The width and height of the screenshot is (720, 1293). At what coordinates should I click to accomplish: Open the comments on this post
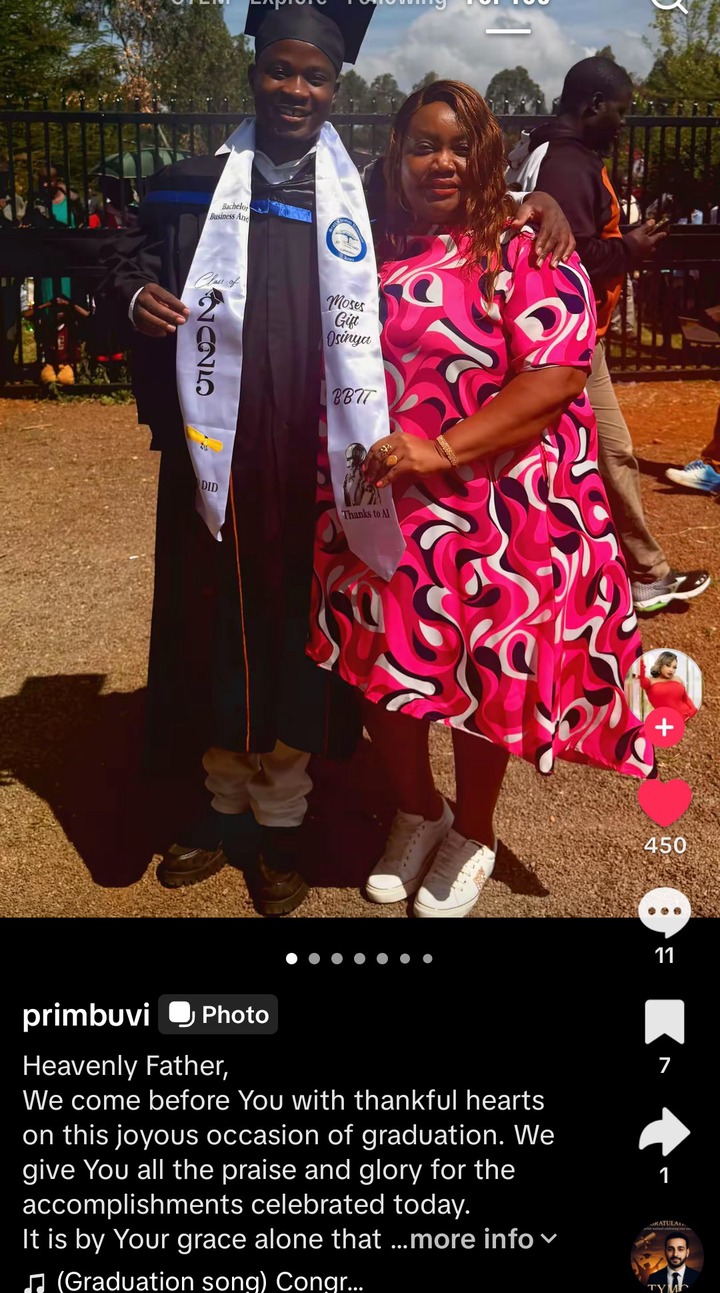664,912
